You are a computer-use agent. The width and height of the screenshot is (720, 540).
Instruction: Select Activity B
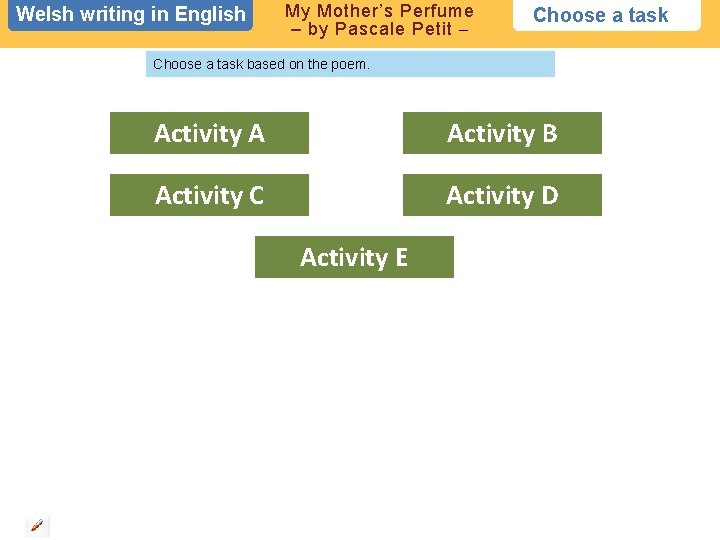click(x=502, y=133)
